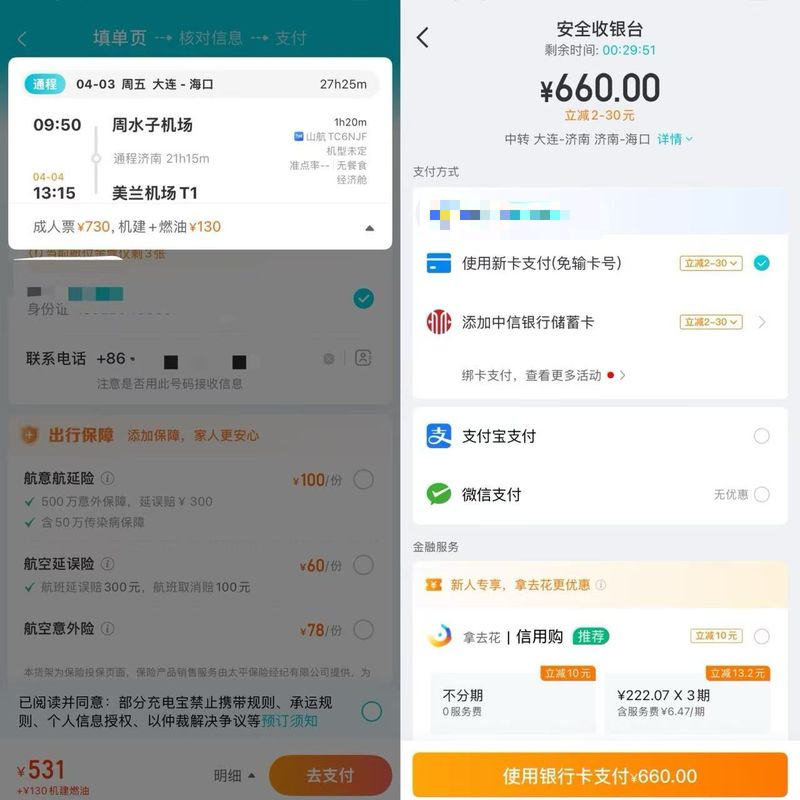Agree to the booking terms checkbox
The width and height of the screenshot is (800, 800).
coord(371,711)
